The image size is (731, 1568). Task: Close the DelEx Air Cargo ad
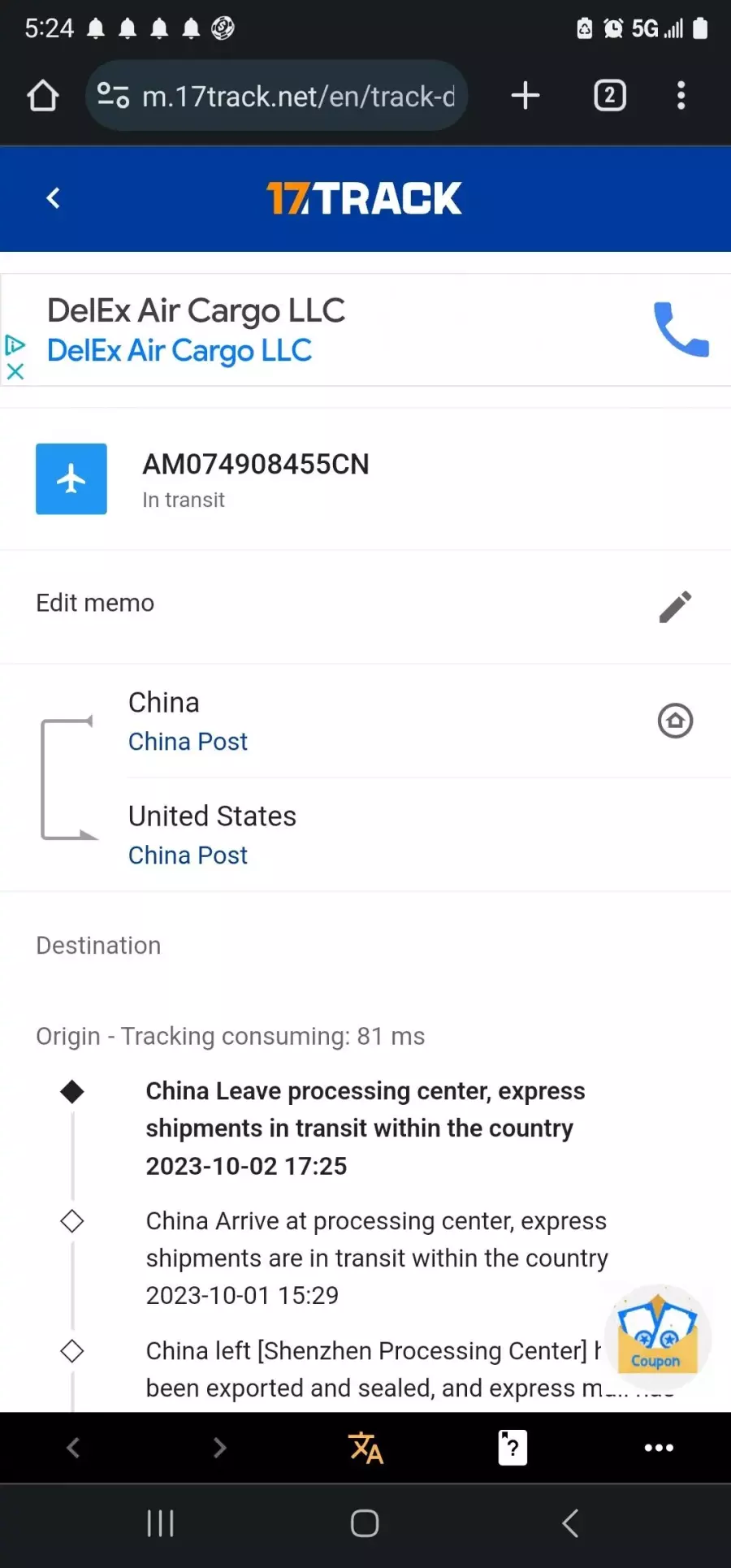(15, 372)
